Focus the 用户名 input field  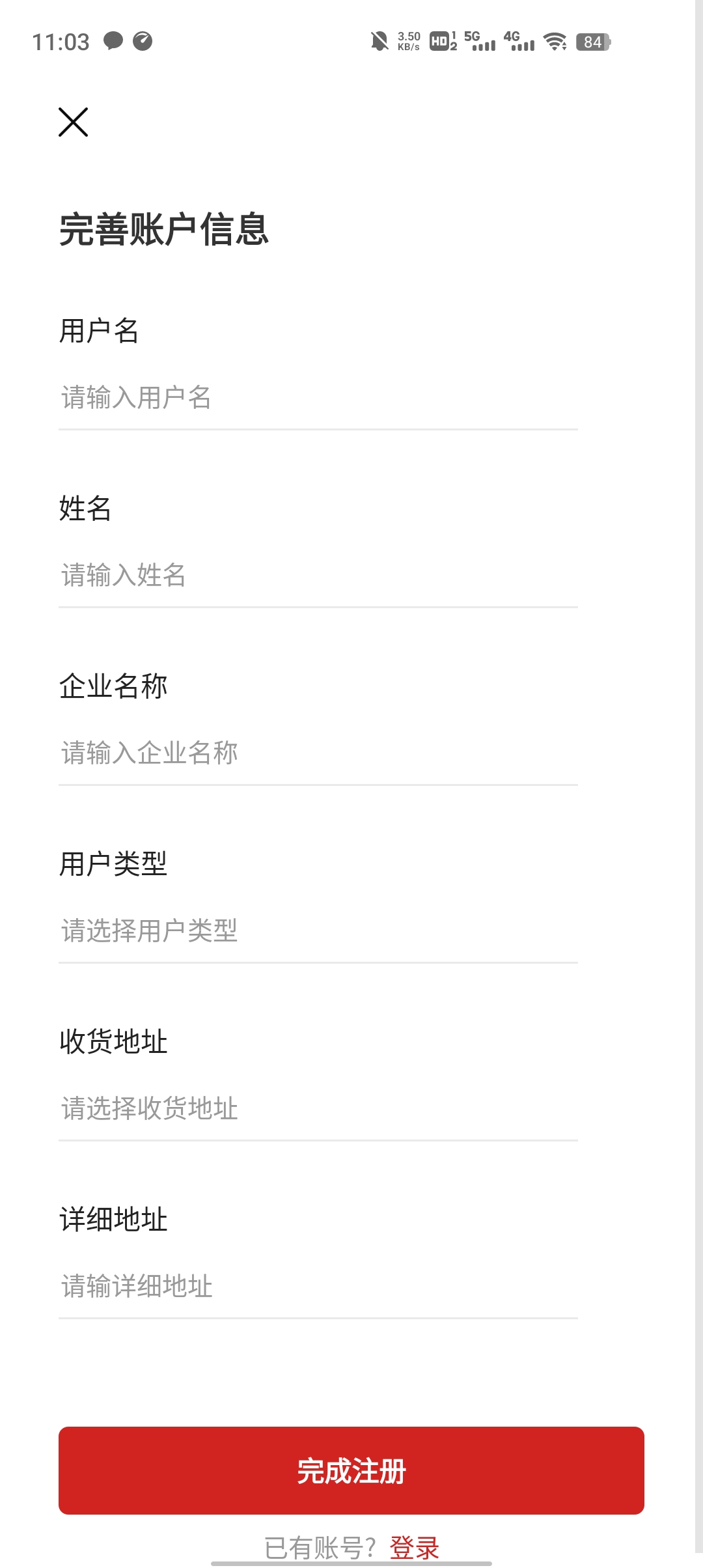tap(318, 396)
